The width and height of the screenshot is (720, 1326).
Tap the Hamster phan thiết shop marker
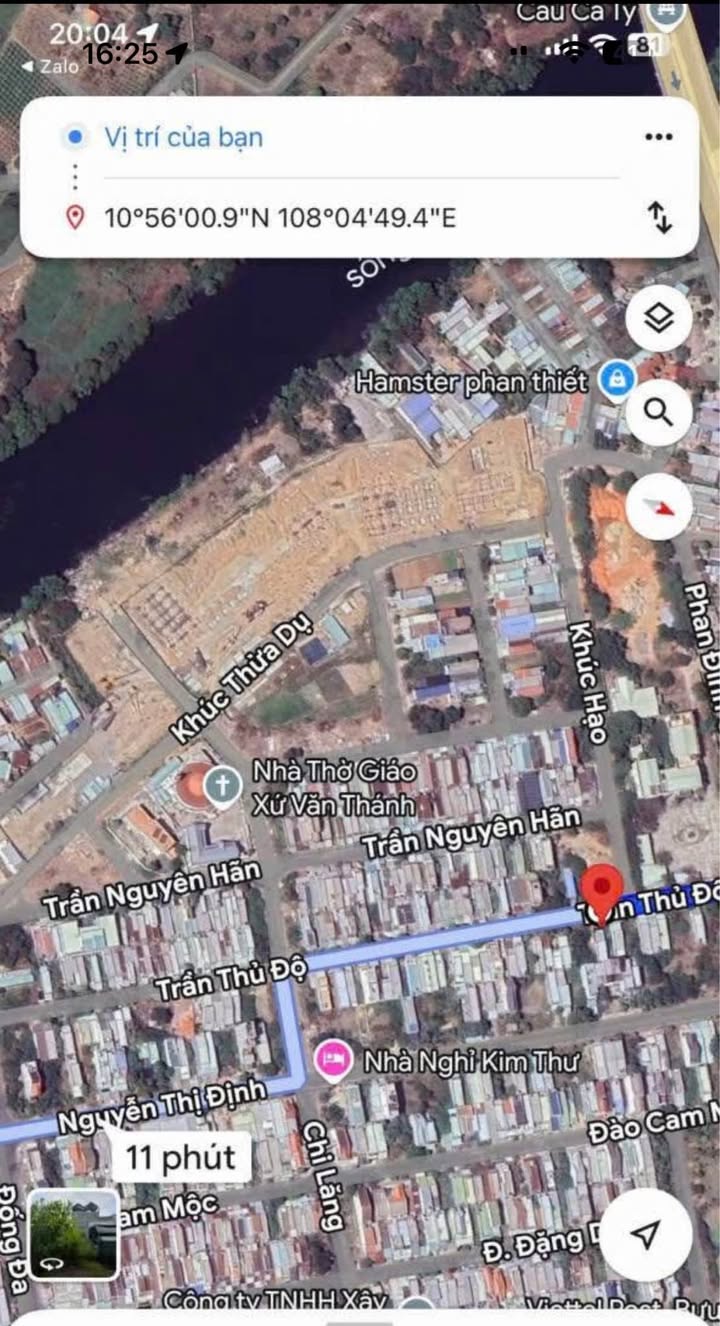[x=618, y=380]
